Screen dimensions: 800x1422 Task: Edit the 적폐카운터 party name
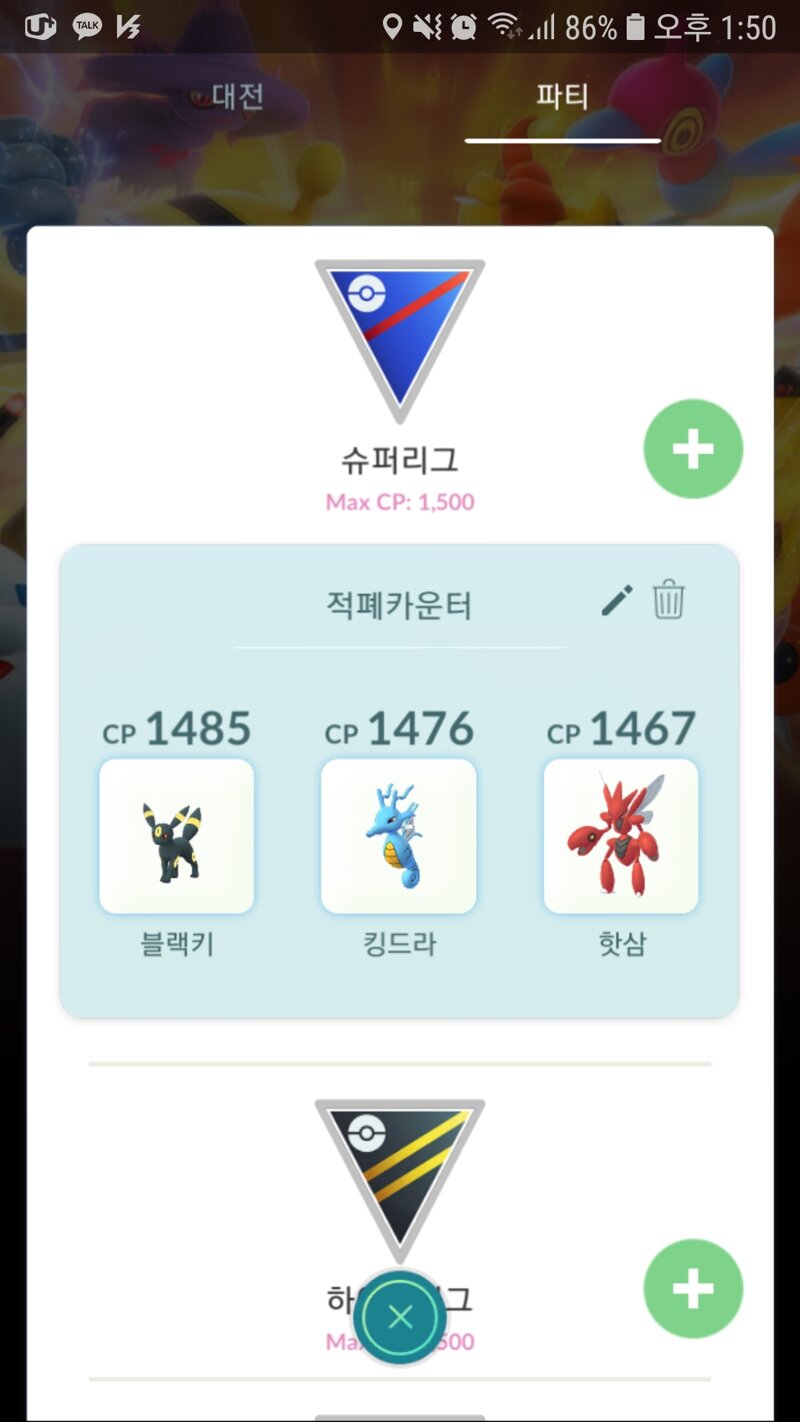pyautogui.click(x=617, y=601)
